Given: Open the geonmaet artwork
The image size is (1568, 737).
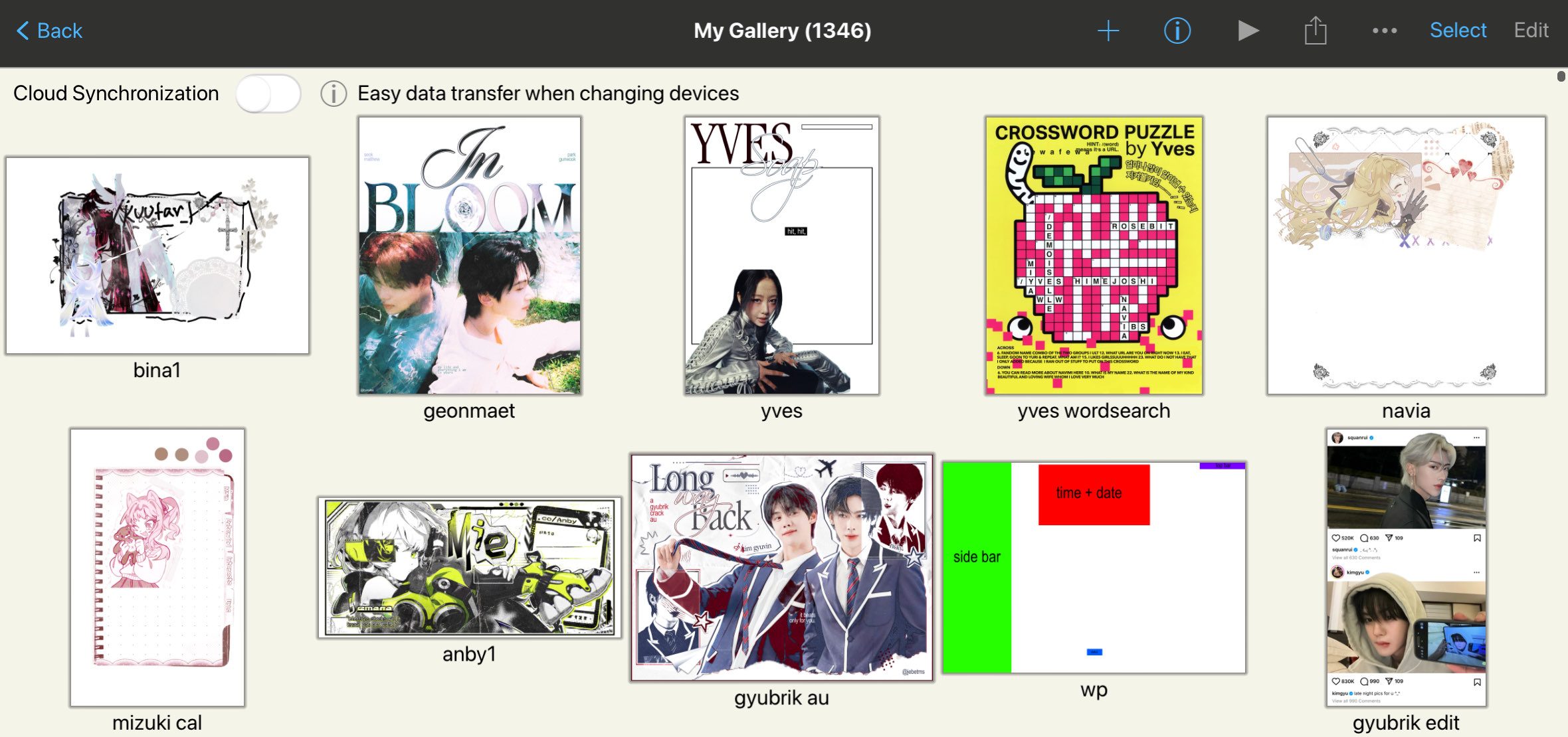Looking at the screenshot, I should tap(469, 256).
